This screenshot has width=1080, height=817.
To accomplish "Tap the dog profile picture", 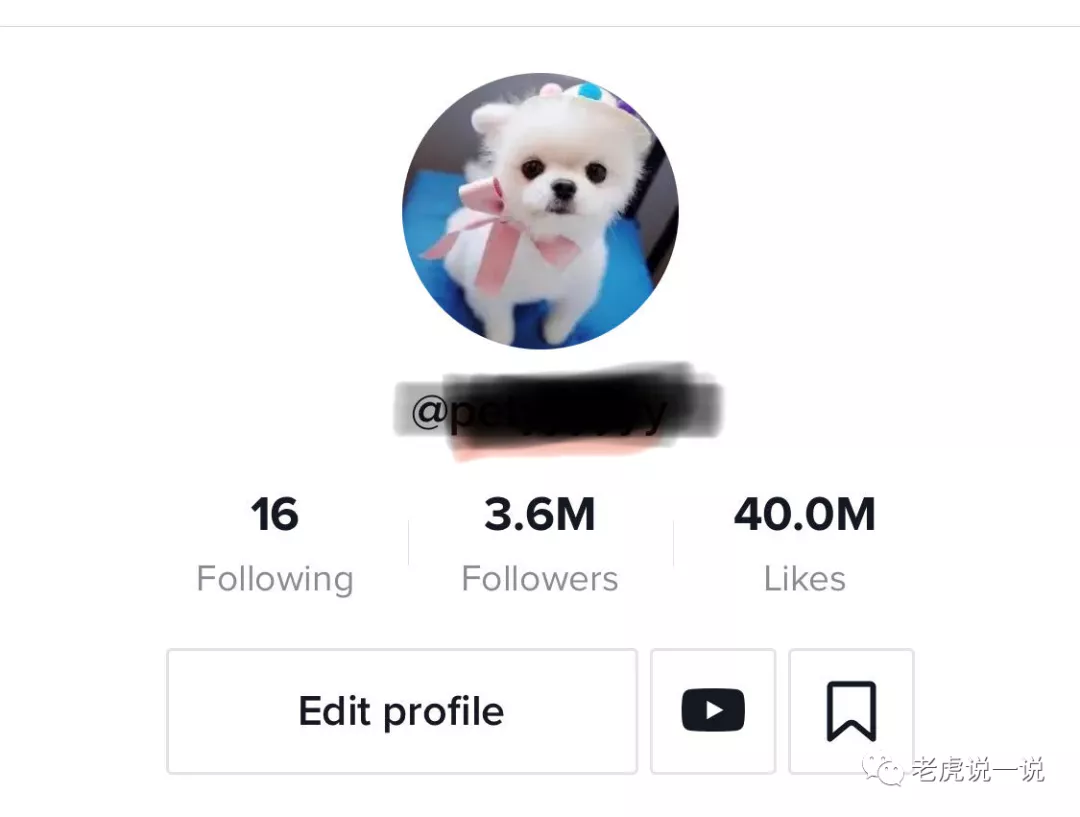I will (x=540, y=211).
